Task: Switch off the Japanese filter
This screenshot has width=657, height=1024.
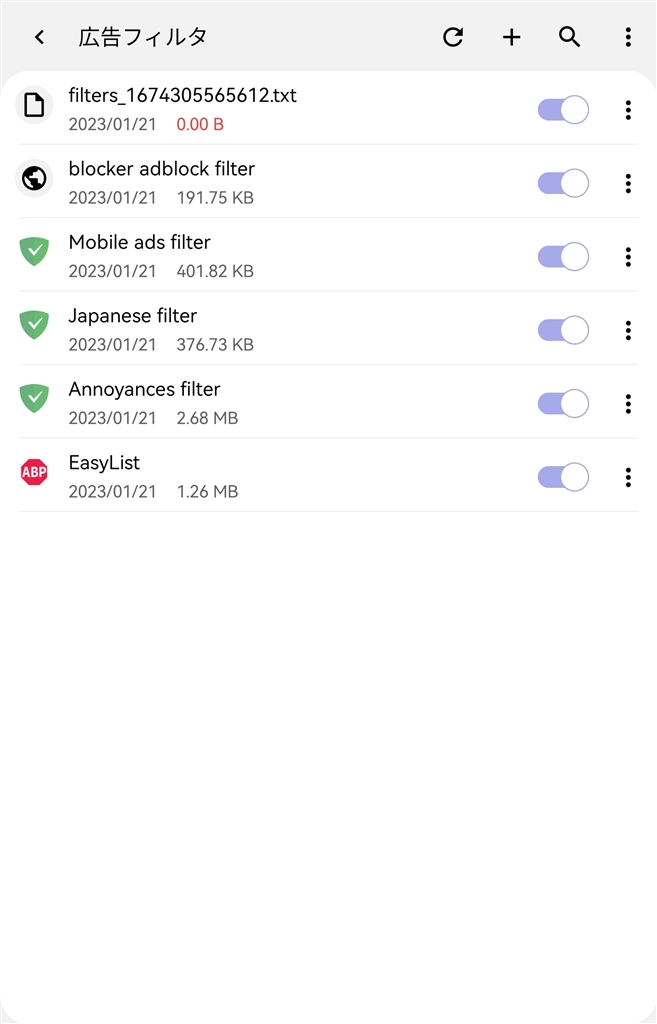Action: (562, 330)
